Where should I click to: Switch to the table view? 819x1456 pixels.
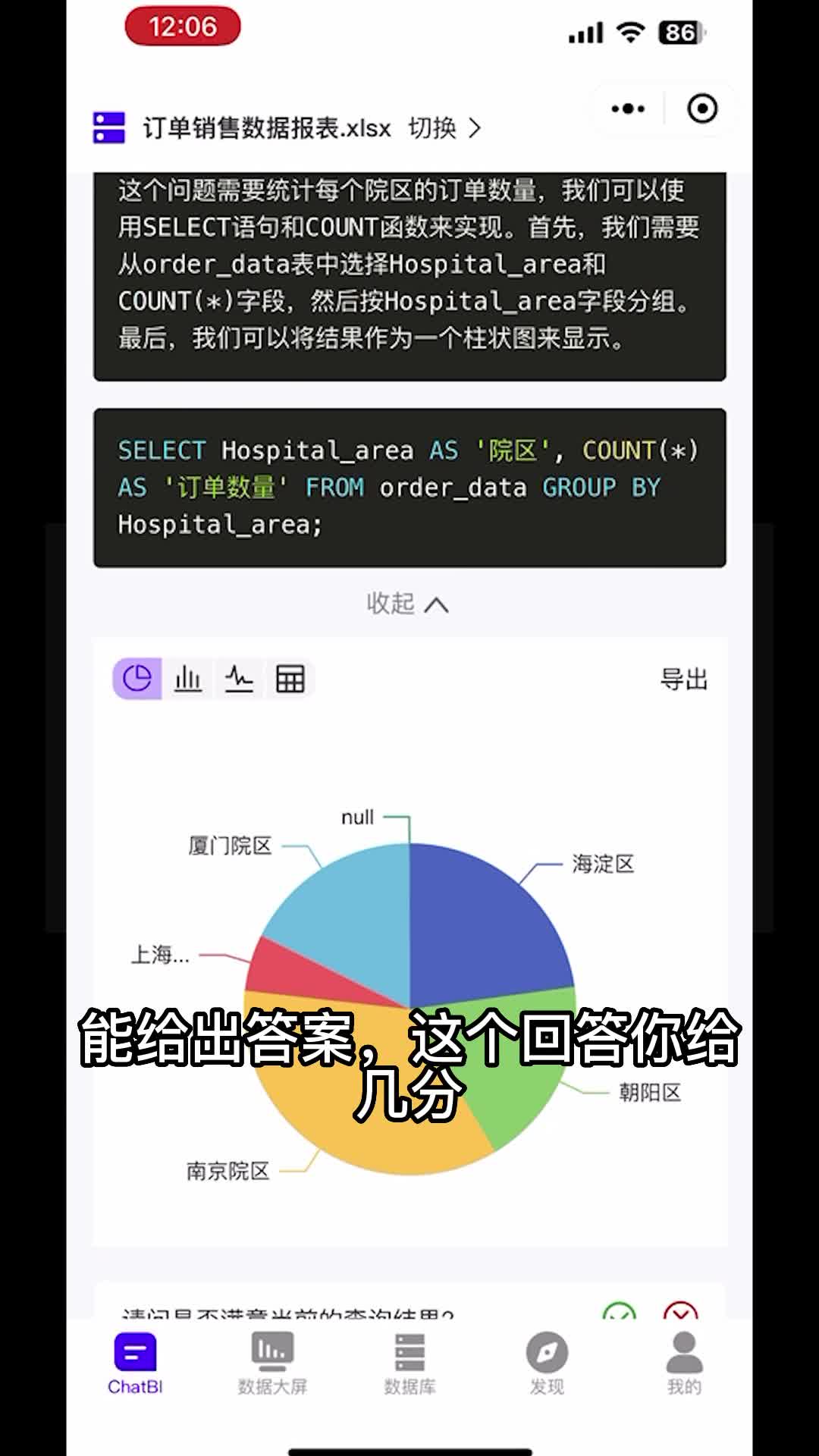click(290, 678)
